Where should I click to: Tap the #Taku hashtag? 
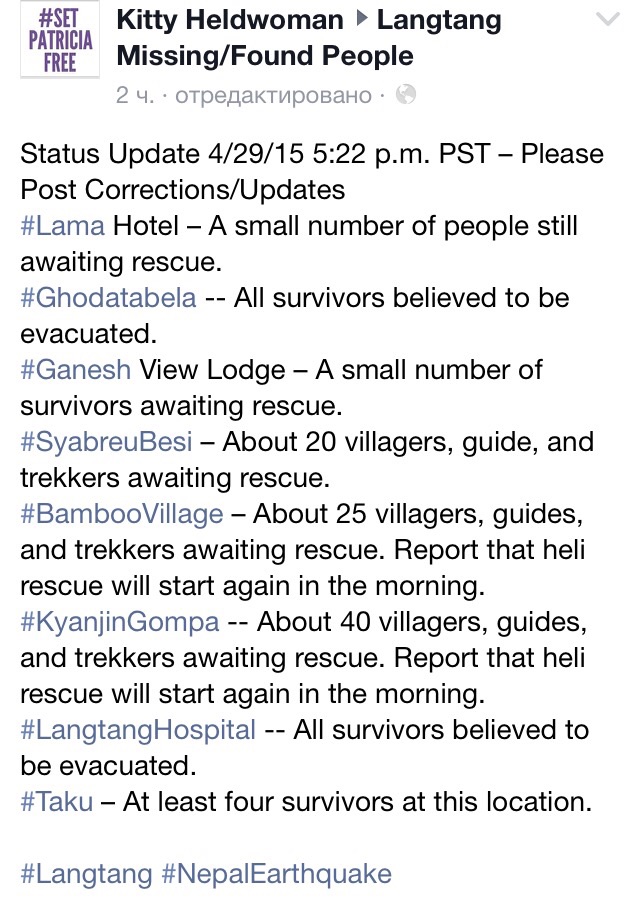[59, 802]
